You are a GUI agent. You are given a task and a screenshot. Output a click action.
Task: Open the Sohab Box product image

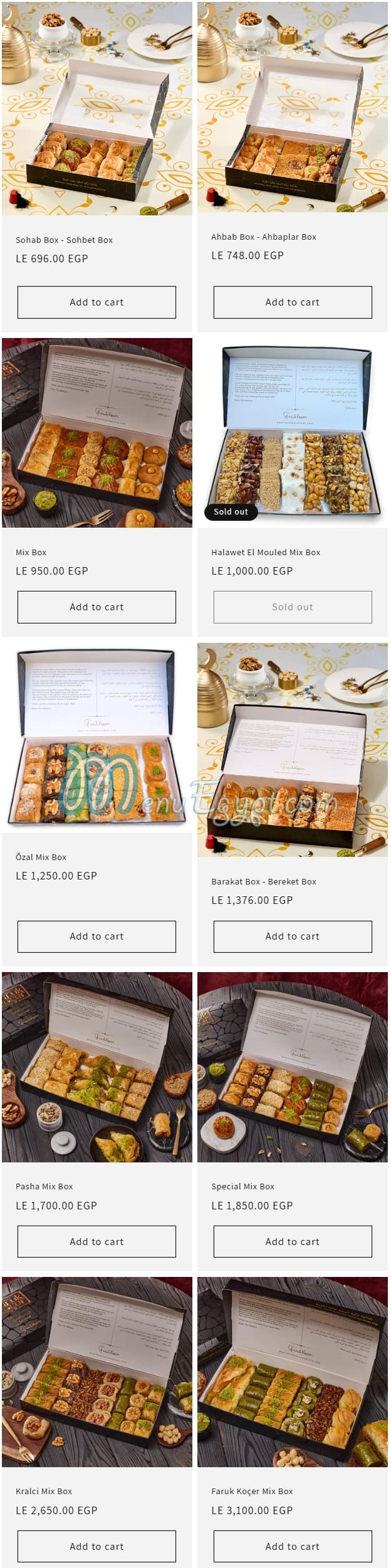96,108
